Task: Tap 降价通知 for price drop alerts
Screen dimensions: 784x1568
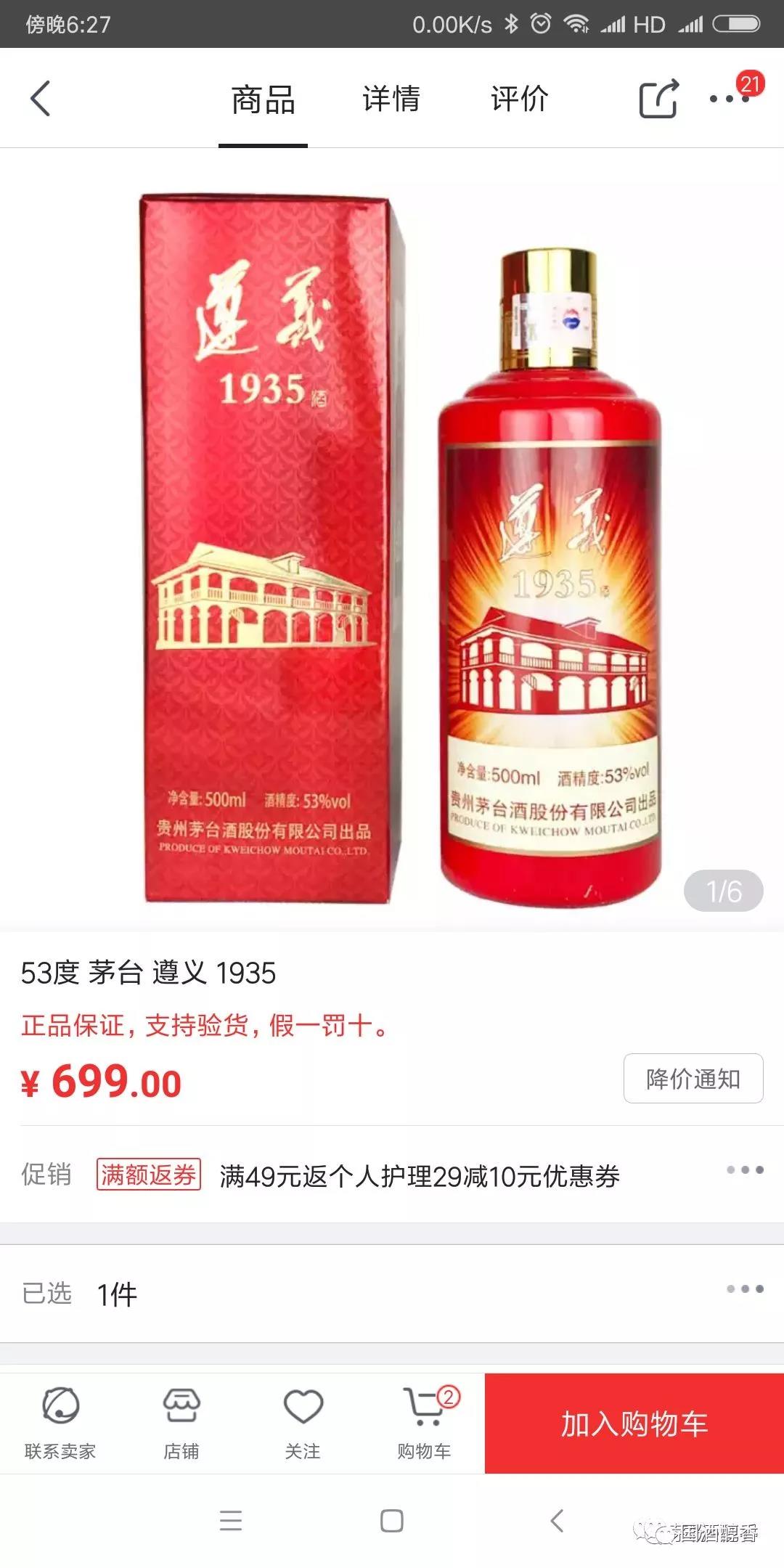Action: click(x=693, y=1079)
